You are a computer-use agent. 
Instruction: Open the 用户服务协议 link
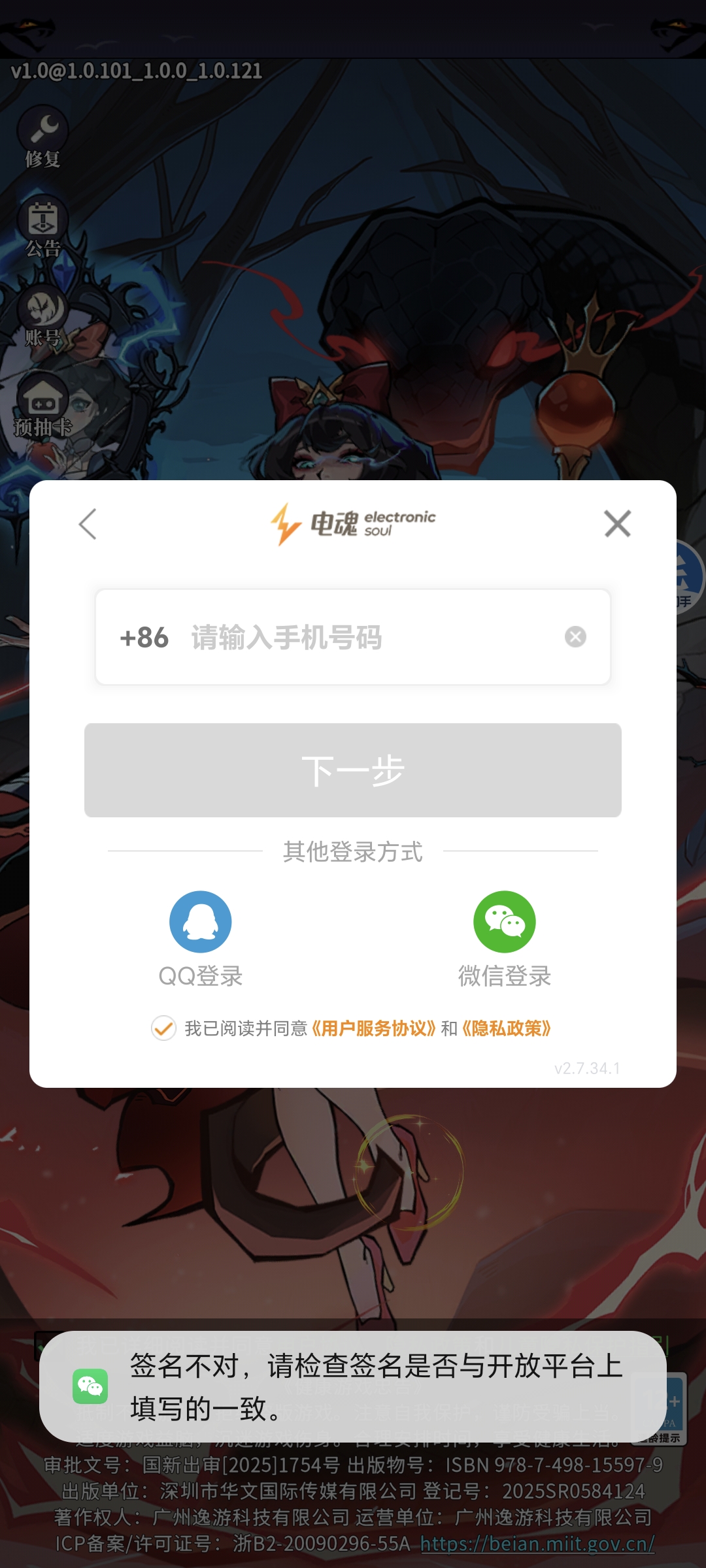coord(373,1028)
